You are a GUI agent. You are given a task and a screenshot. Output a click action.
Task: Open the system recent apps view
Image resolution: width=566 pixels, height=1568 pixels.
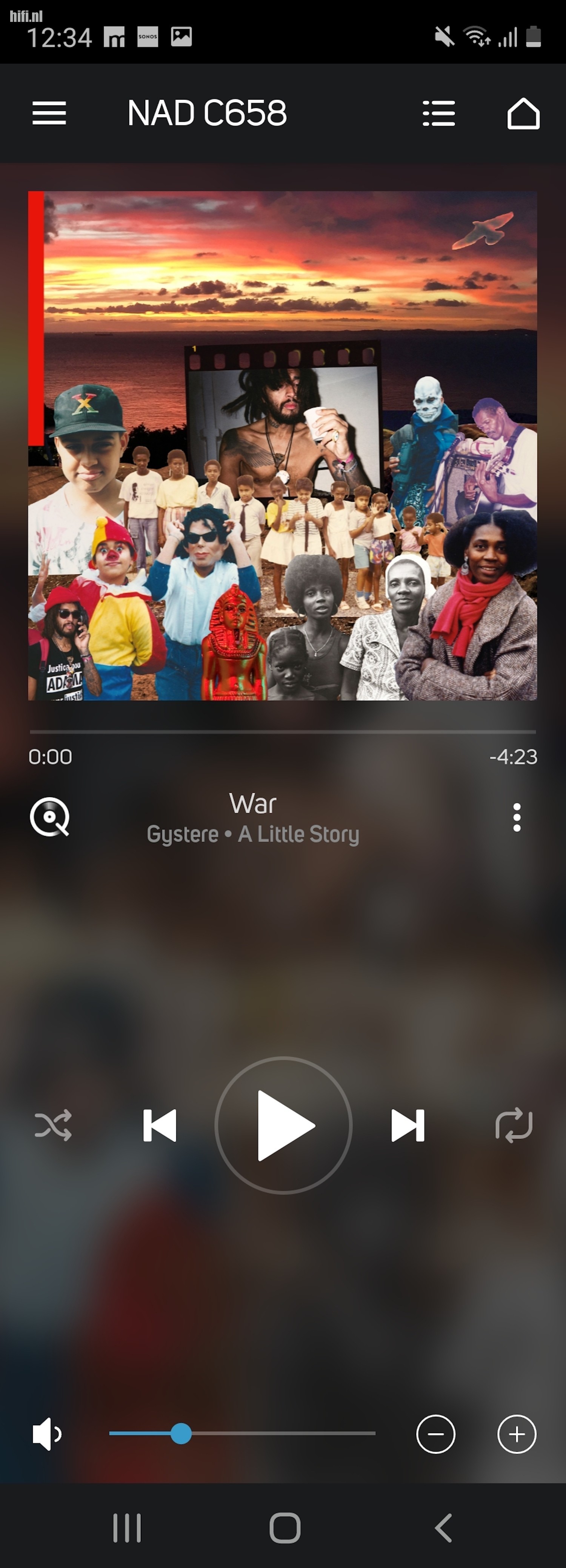[x=127, y=1528]
